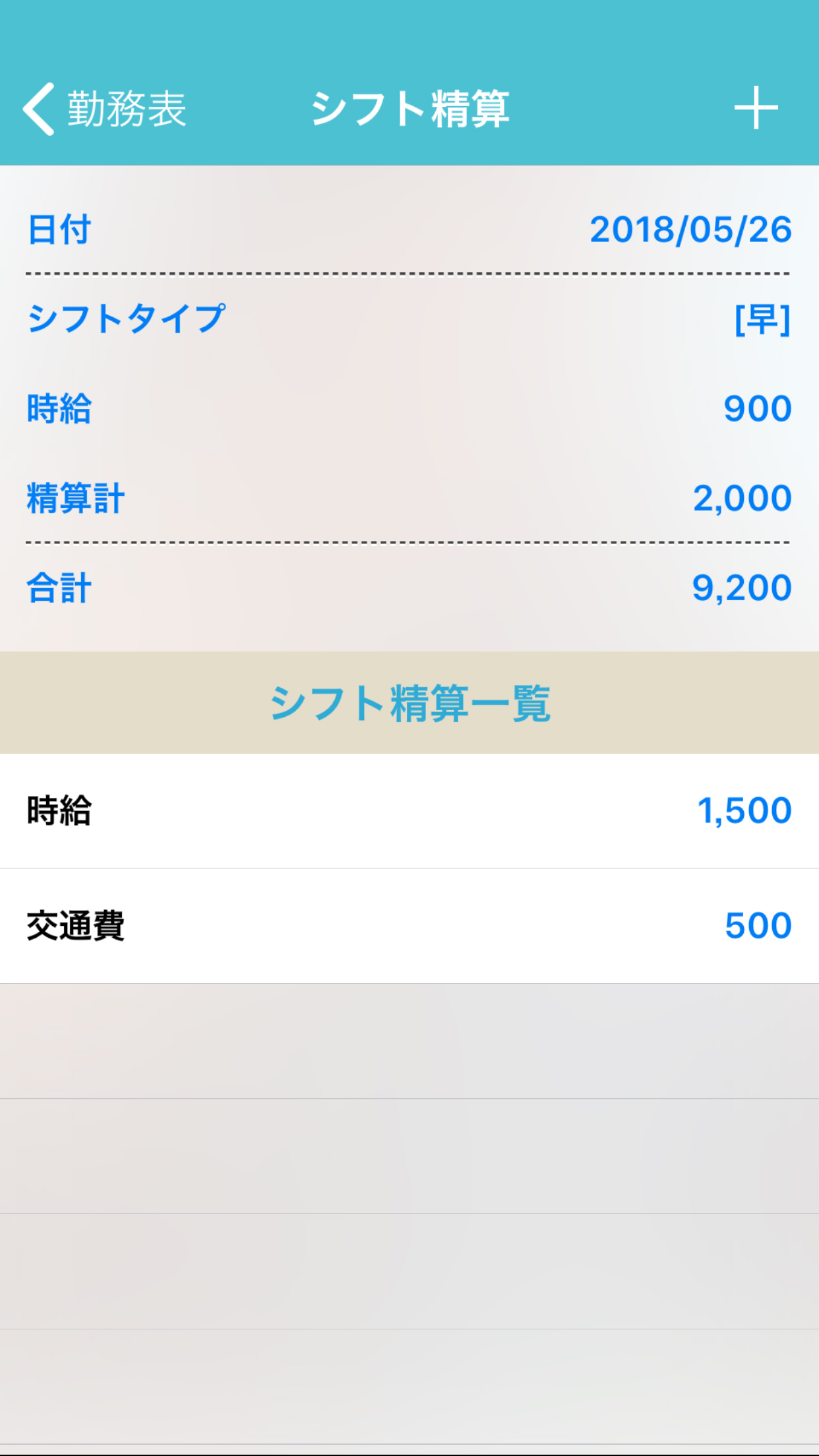Open the 時給 1,500 settlement row
Screen dimensions: 819x1456
tap(409, 810)
